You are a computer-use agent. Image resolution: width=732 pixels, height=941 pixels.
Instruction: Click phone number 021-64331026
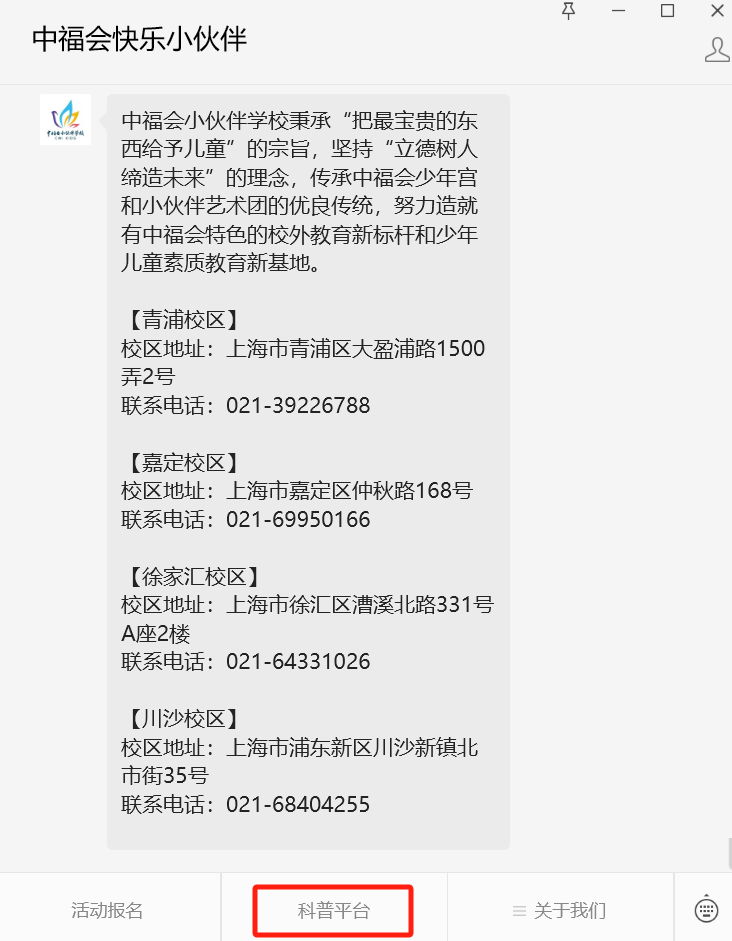pyautogui.click(x=297, y=661)
